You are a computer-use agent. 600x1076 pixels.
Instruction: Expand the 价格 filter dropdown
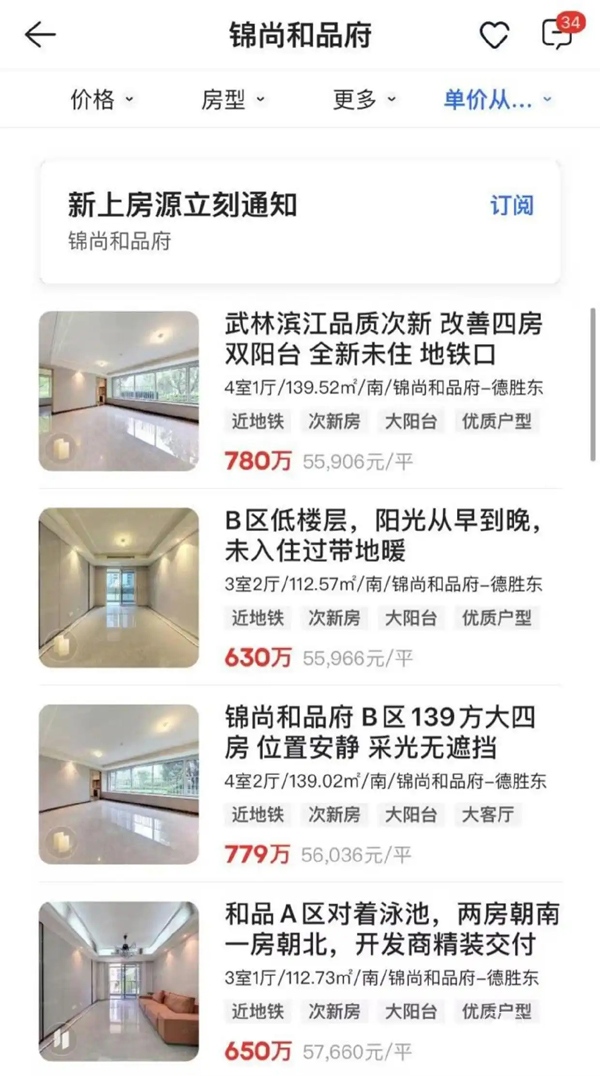pos(102,100)
